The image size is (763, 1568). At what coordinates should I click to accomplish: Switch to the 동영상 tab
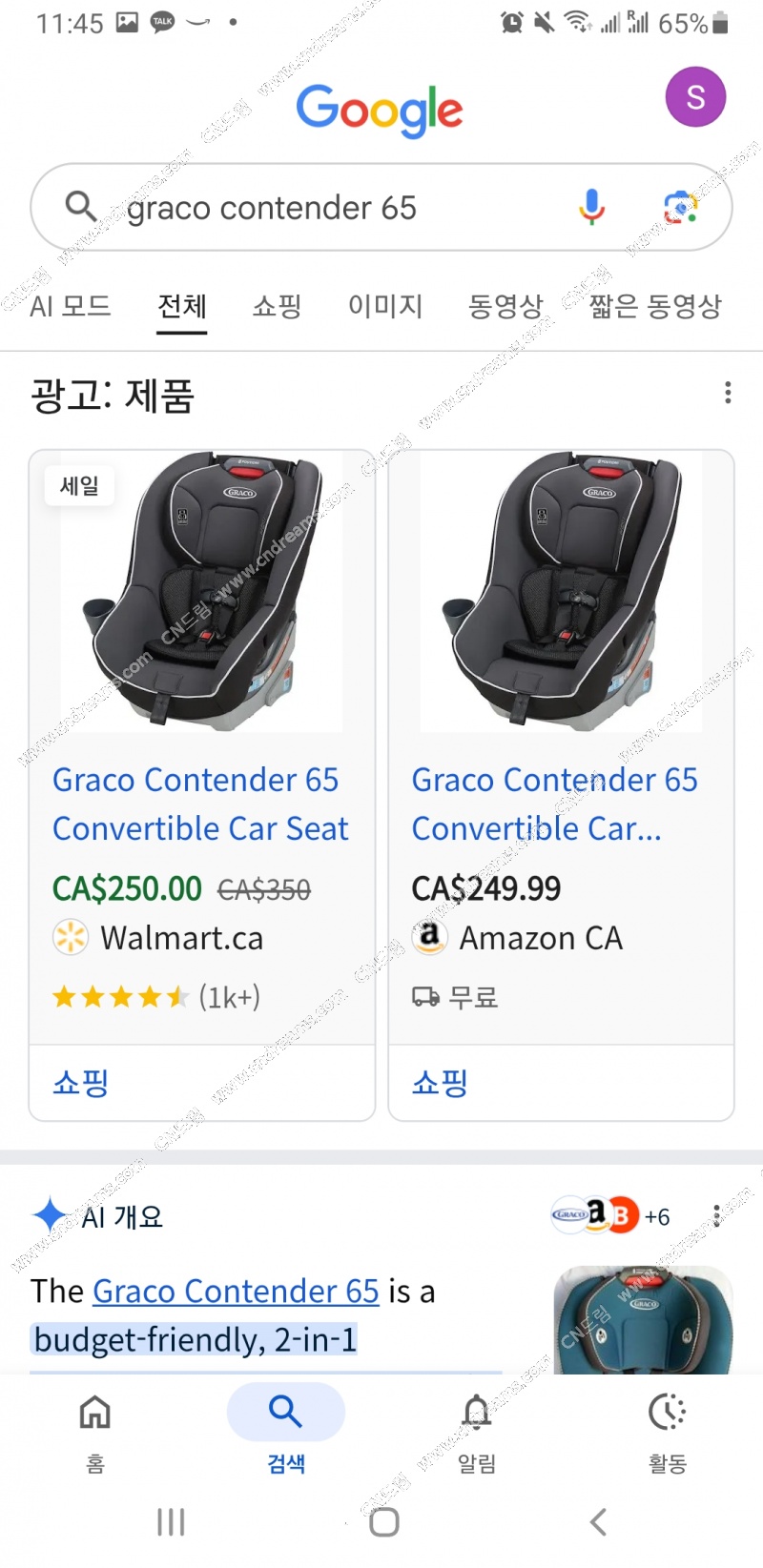[505, 306]
